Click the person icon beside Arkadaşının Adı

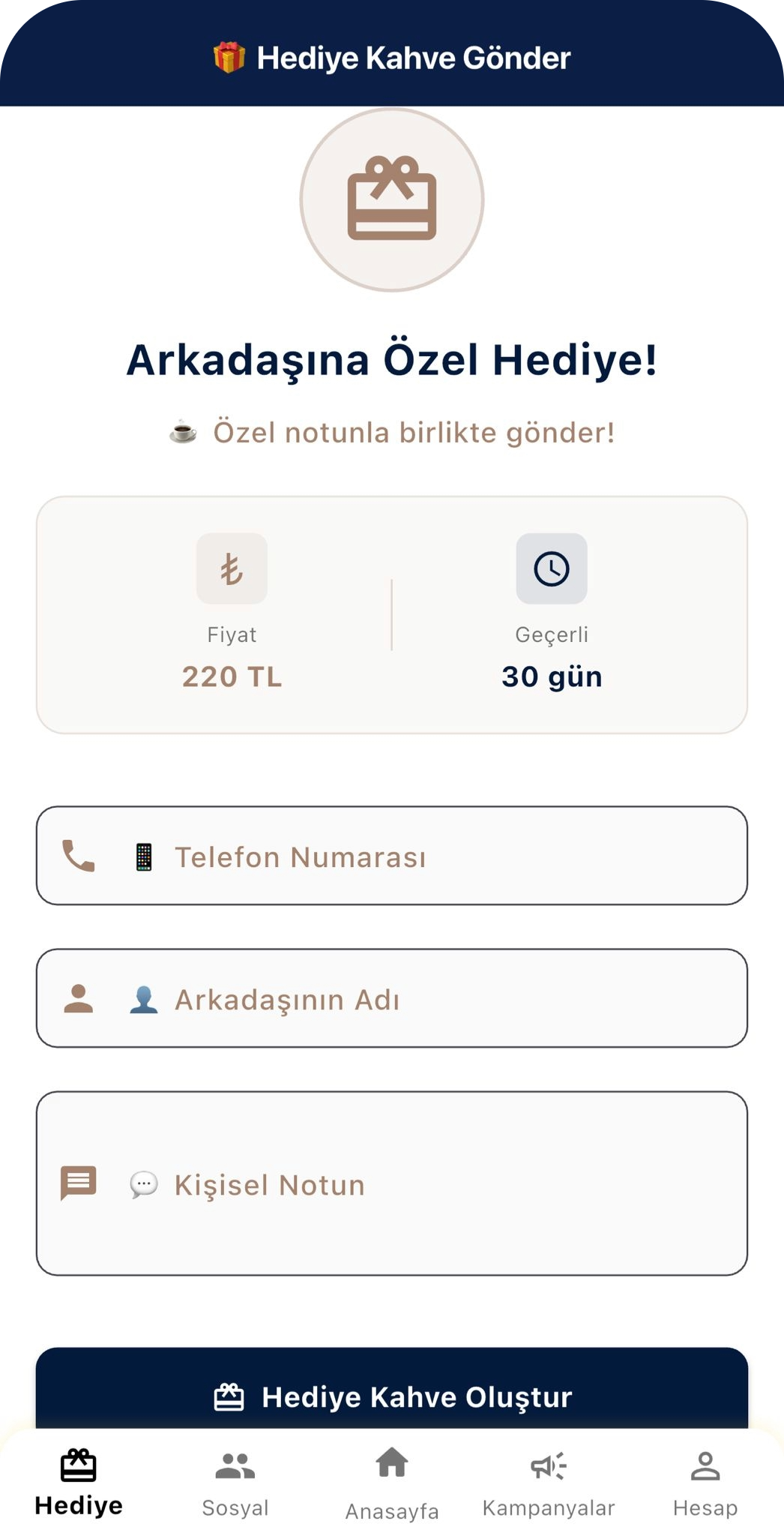(77, 997)
